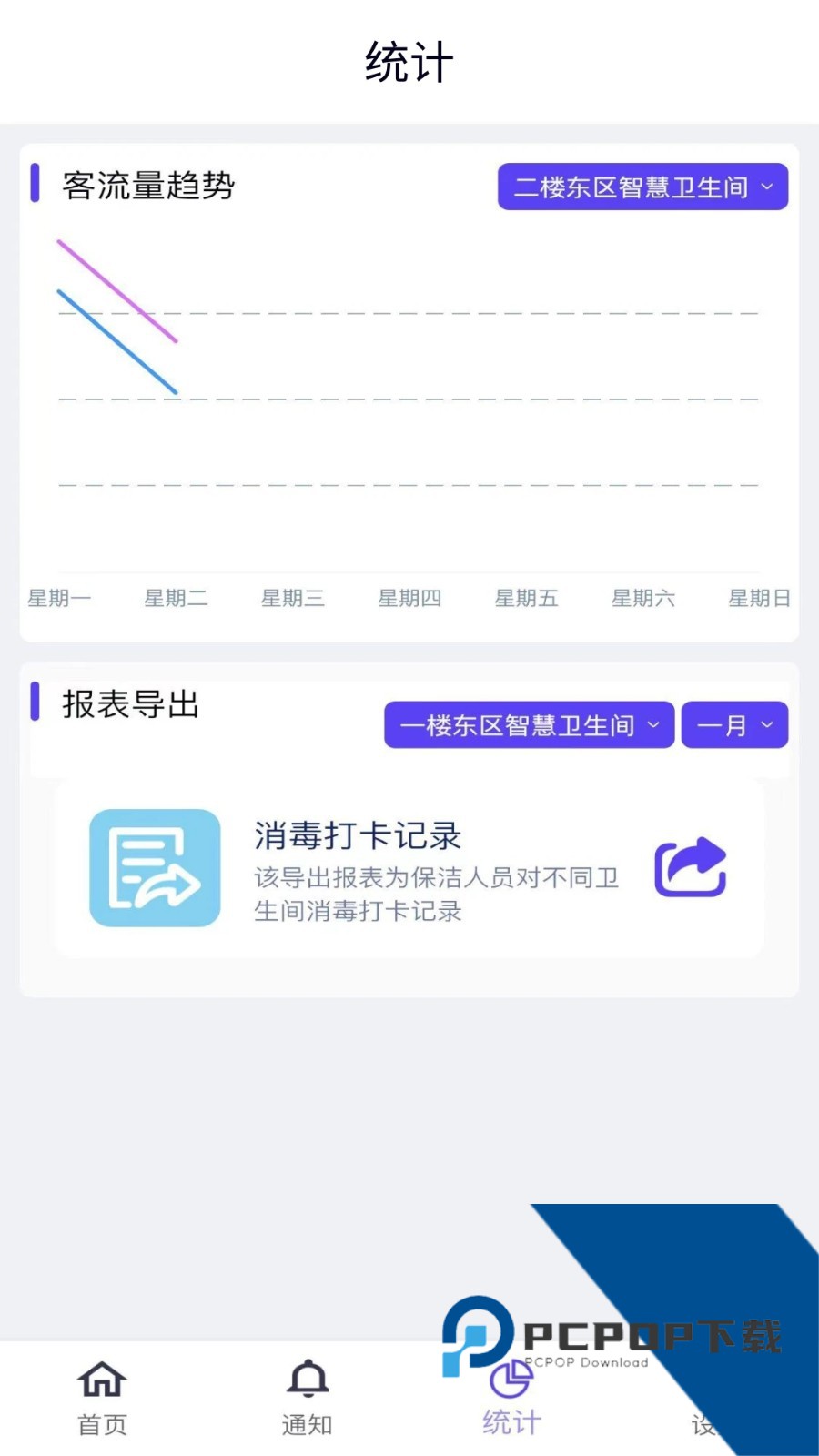Open the 一月 month dropdown
The height and width of the screenshot is (1456, 819).
pyautogui.click(x=733, y=725)
